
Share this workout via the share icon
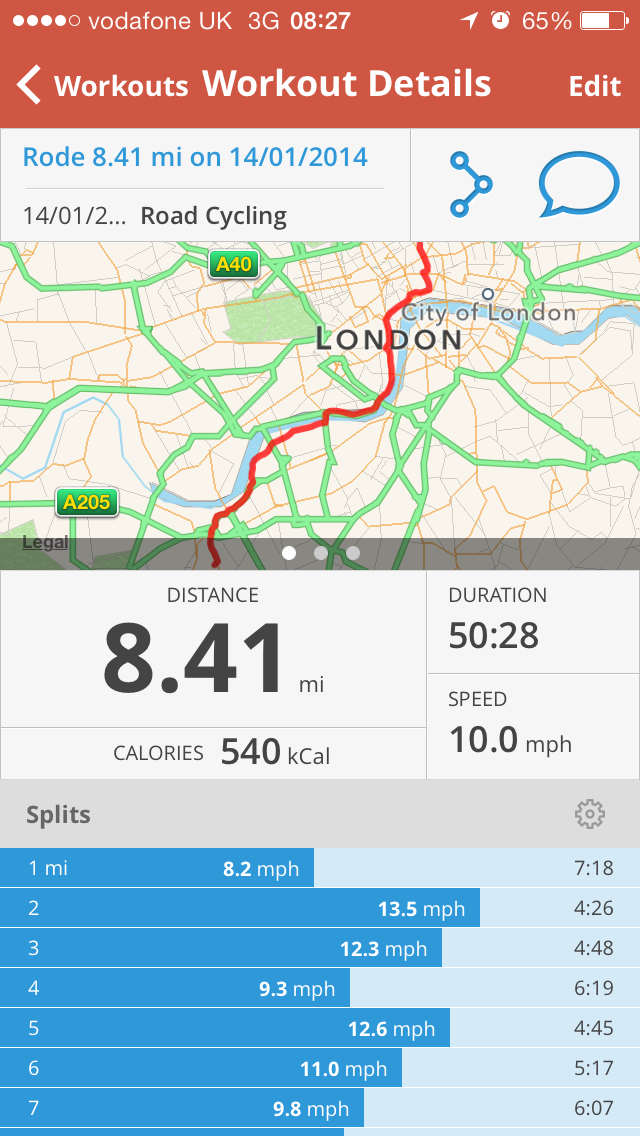(x=469, y=185)
